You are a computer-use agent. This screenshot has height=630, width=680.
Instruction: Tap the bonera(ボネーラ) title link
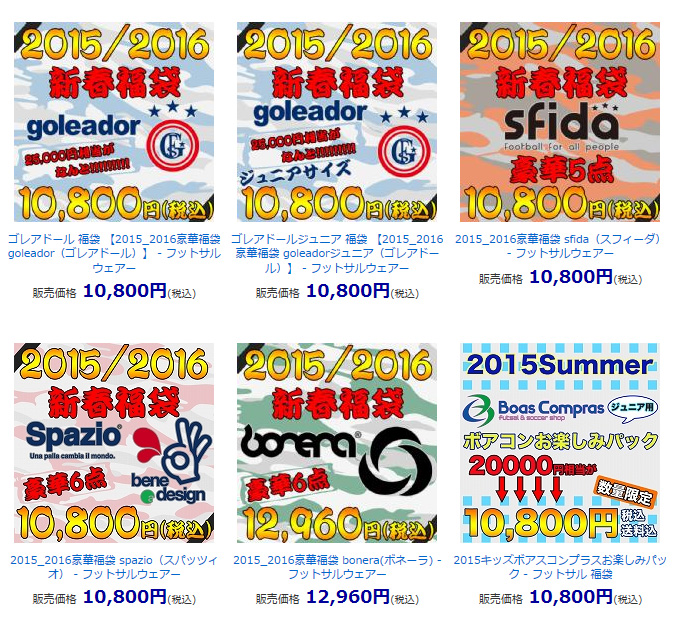click(x=336, y=568)
